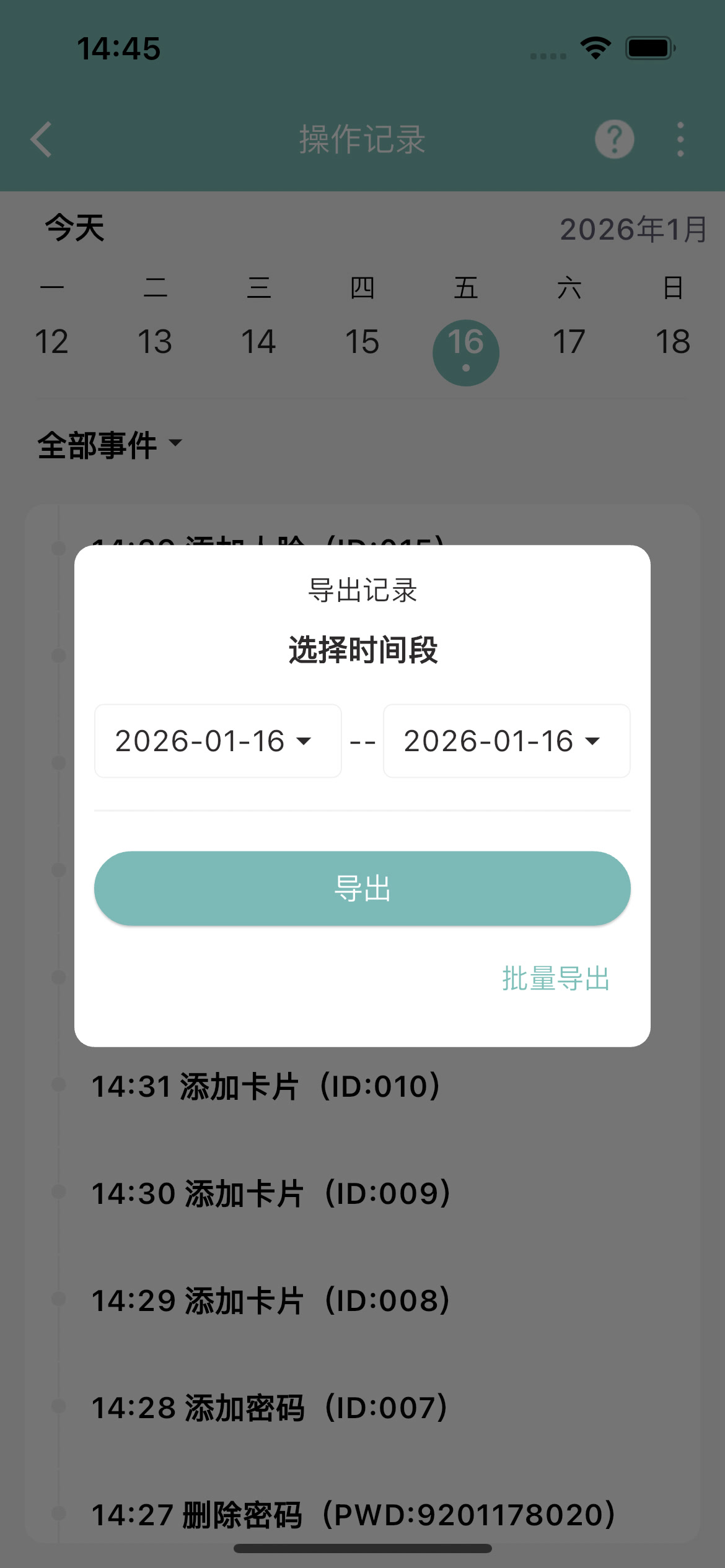
Task: Select January 17 on the calendar
Action: [x=569, y=341]
